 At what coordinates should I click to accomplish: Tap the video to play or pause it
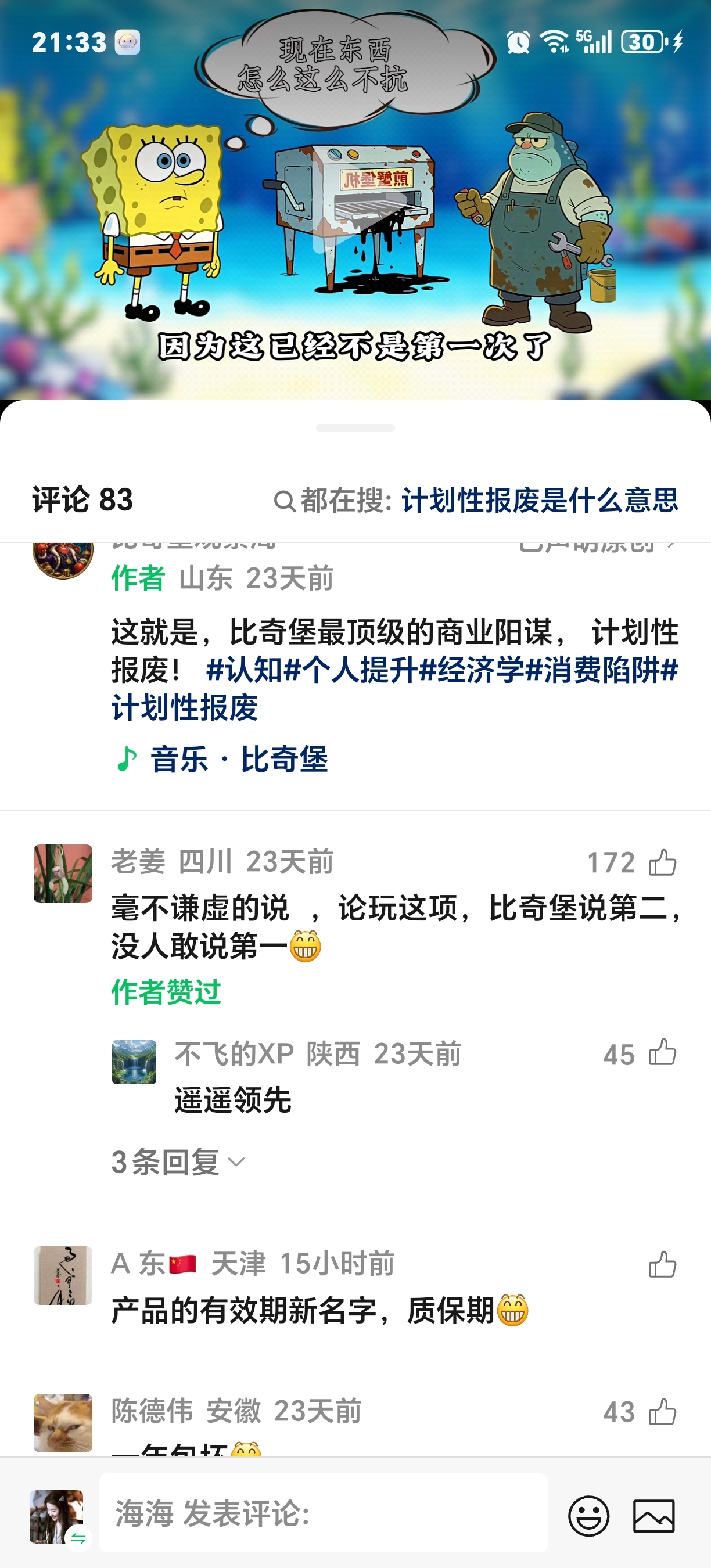coord(355,201)
